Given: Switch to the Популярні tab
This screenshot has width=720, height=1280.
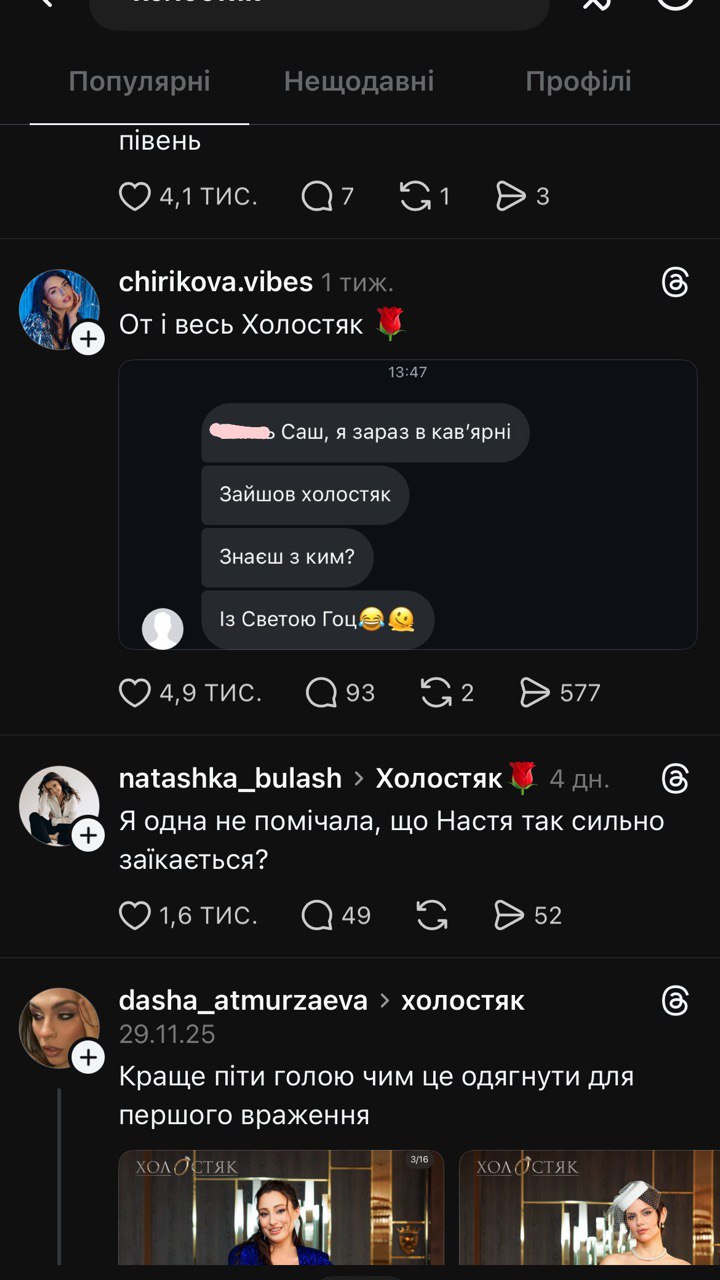Looking at the screenshot, I should (x=139, y=82).
